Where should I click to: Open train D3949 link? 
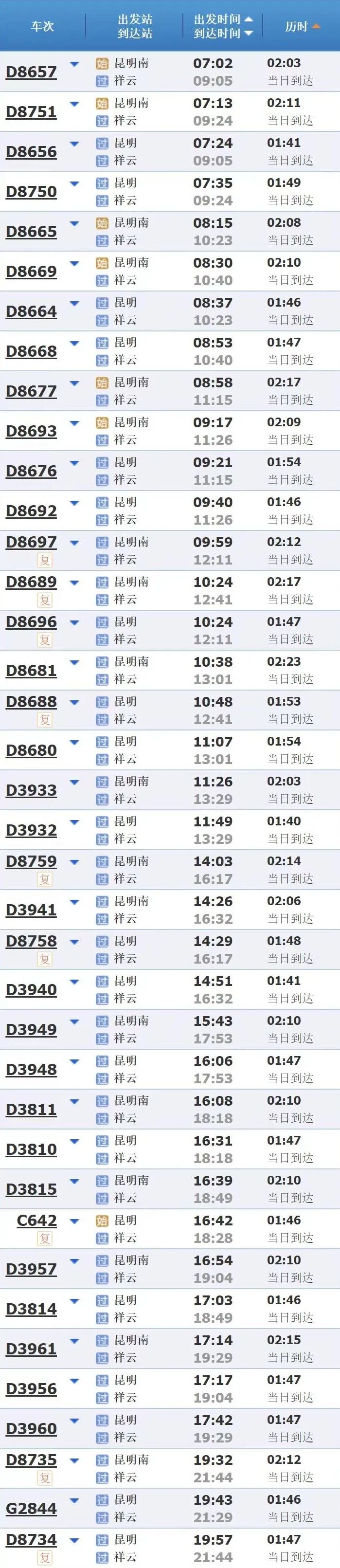[31, 1030]
